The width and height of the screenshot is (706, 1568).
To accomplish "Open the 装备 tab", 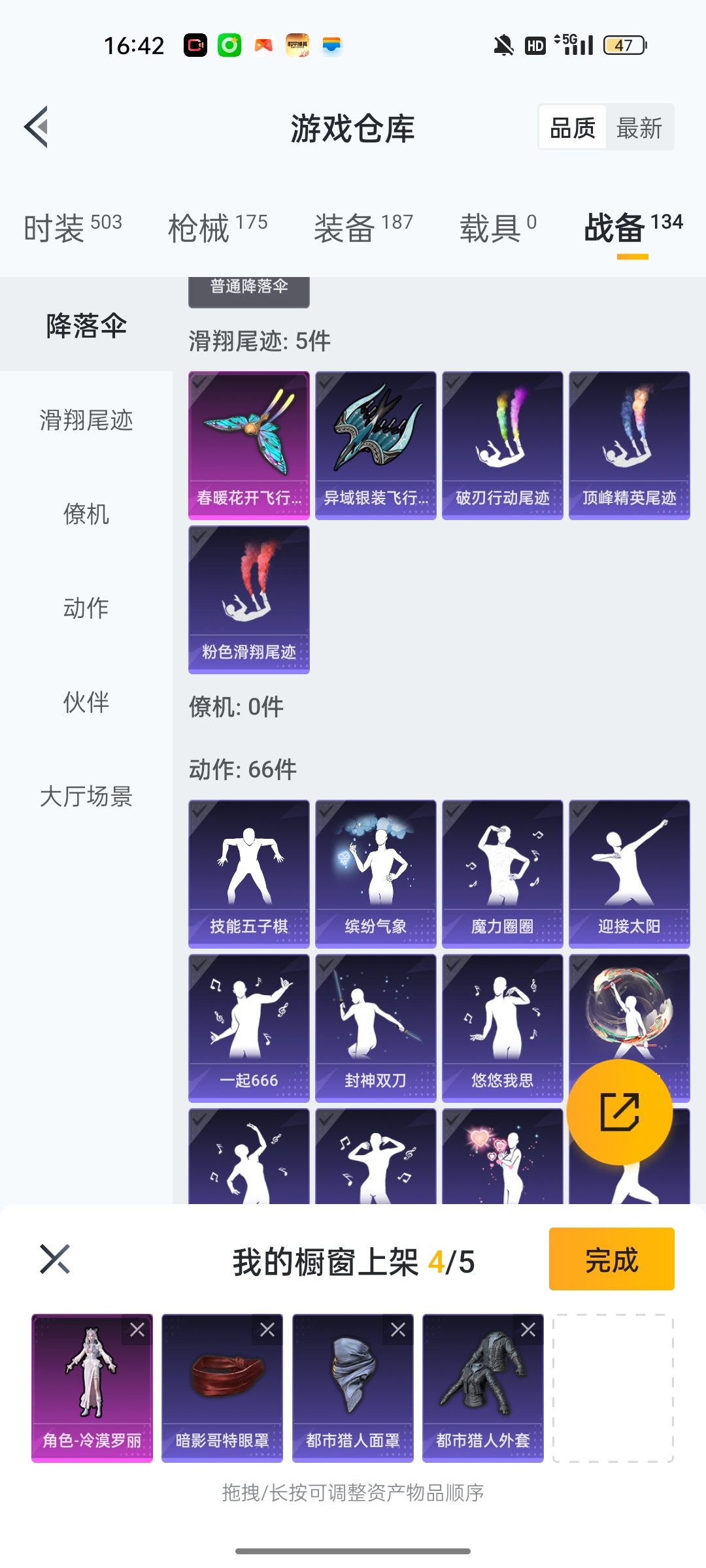I will tap(363, 227).
